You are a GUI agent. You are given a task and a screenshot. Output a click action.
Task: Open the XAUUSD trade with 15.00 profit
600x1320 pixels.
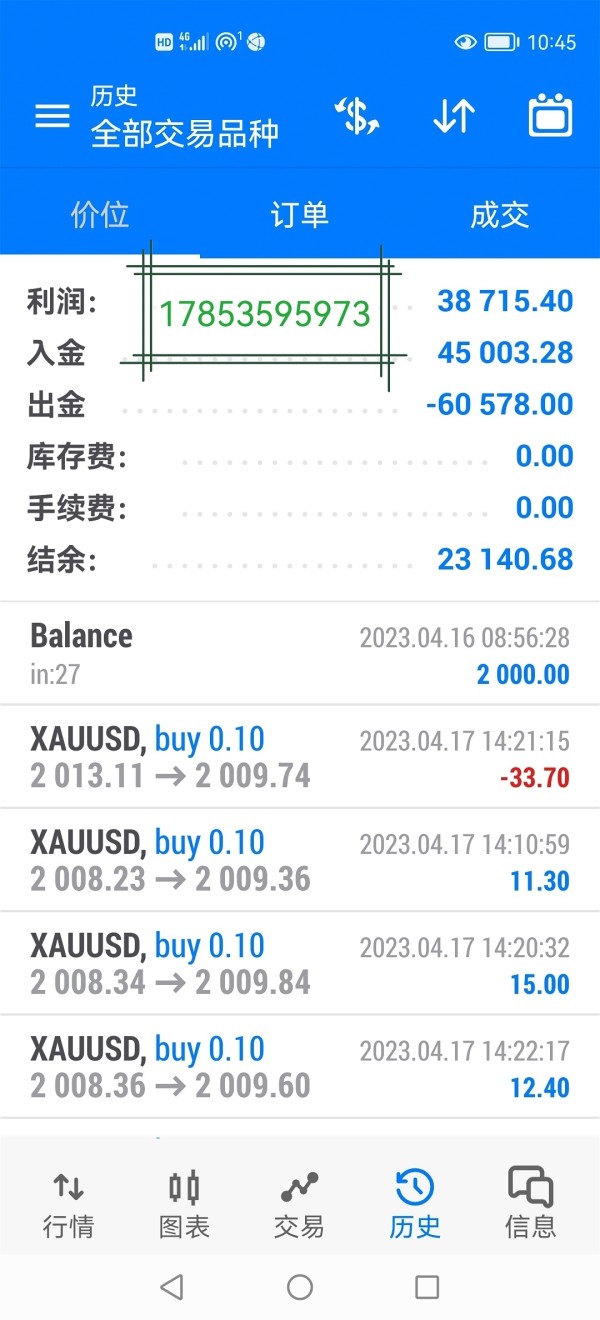click(300, 964)
